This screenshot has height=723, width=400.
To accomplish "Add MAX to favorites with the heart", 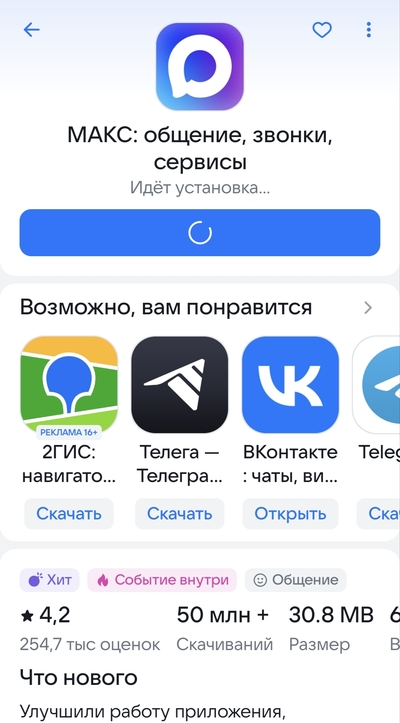I will (322, 30).
